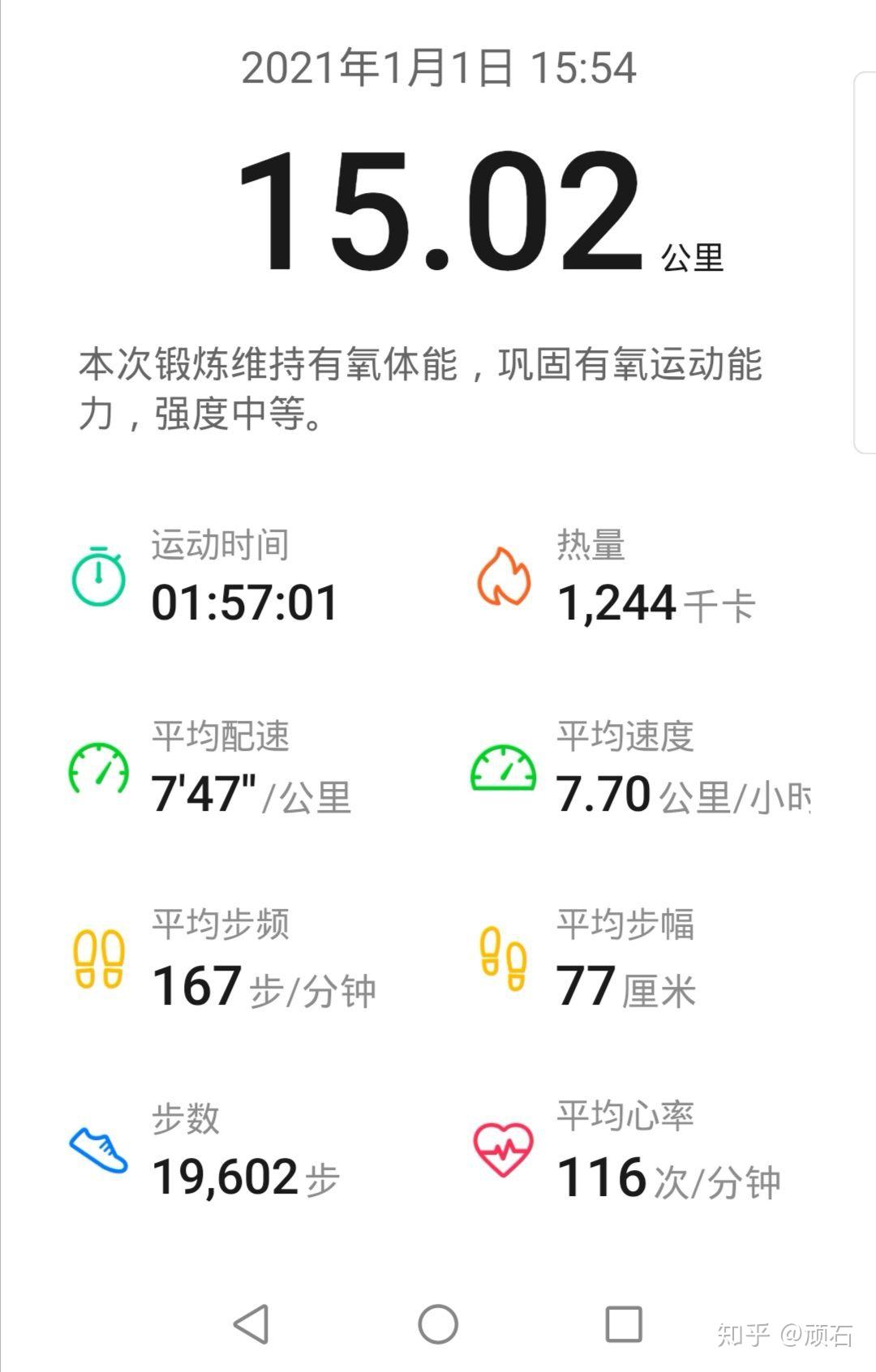Click the green stopwatch exercise duration icon
The height and width of the screenshot is (1372, 876).
[97, 578]
